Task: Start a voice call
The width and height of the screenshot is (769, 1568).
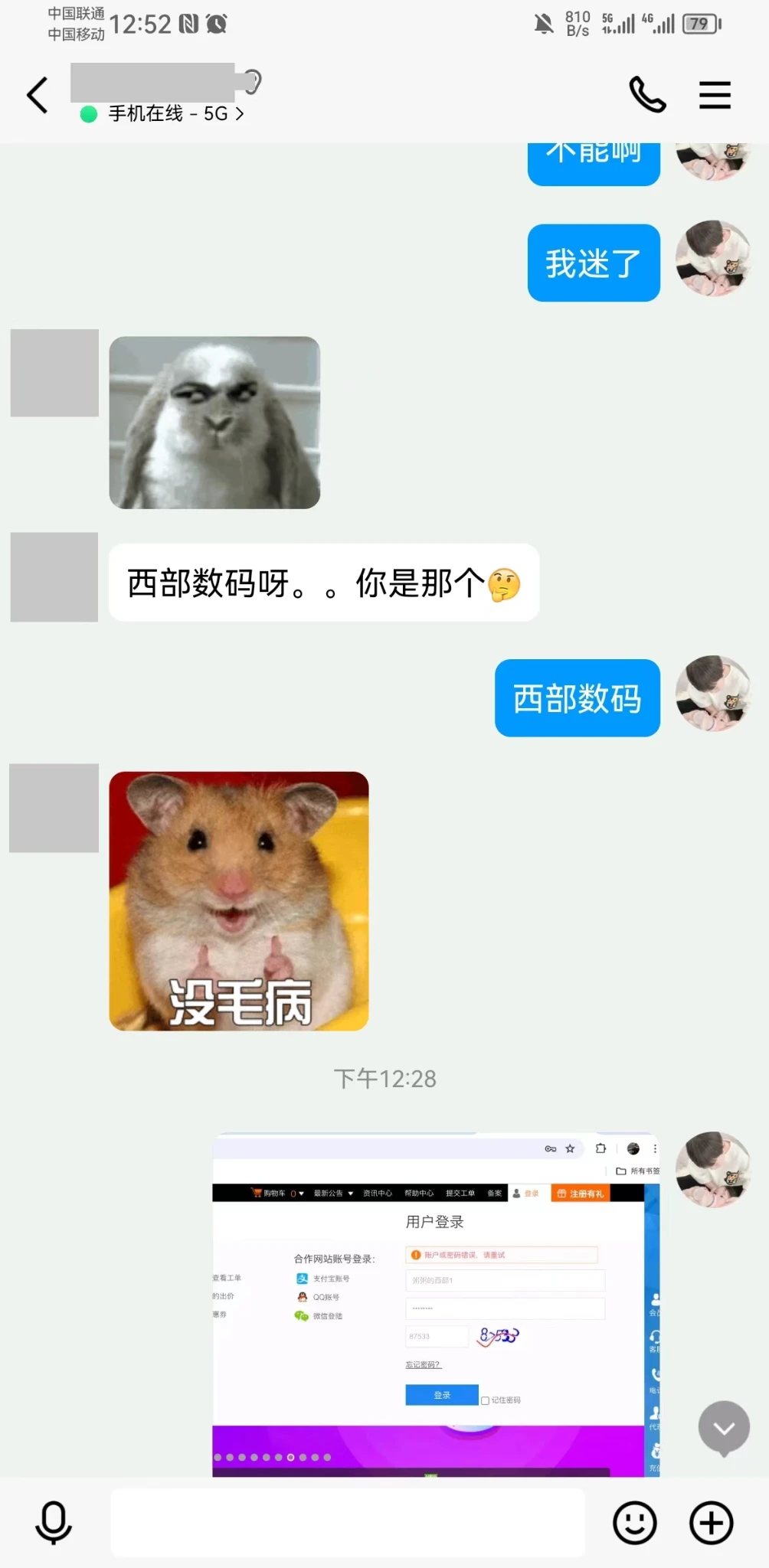Action: point(647,96)
